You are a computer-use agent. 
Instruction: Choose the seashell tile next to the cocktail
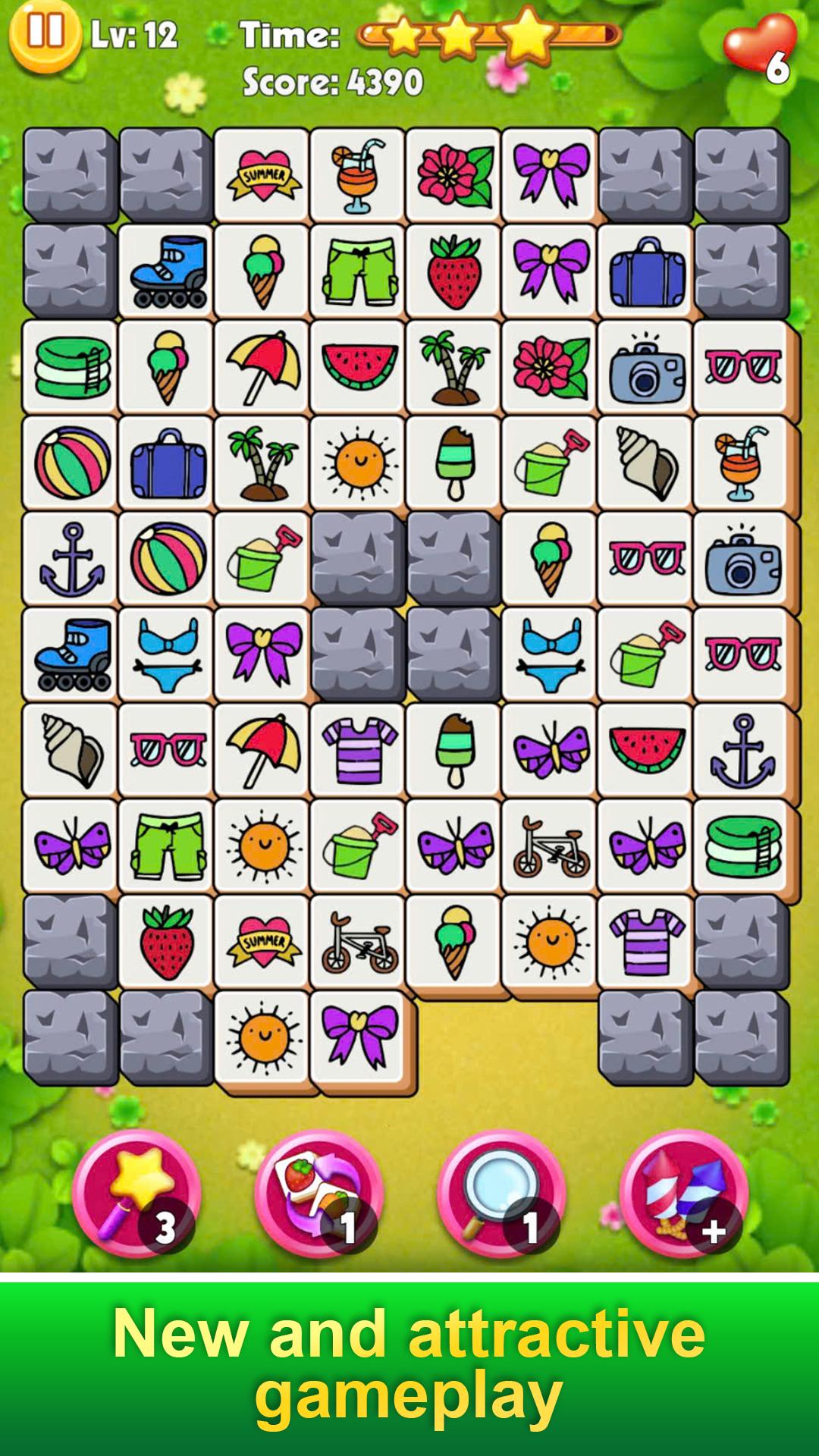tap(646, 463)
